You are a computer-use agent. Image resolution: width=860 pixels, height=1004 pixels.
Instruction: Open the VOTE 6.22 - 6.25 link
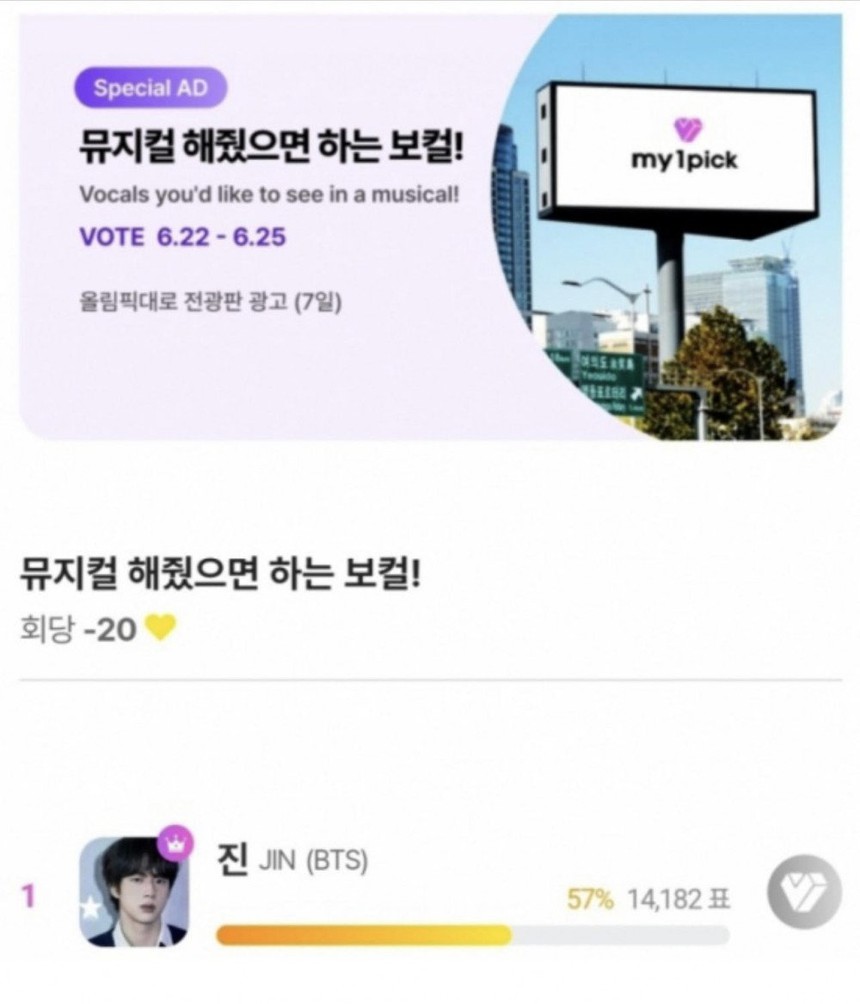pos(185,235)
